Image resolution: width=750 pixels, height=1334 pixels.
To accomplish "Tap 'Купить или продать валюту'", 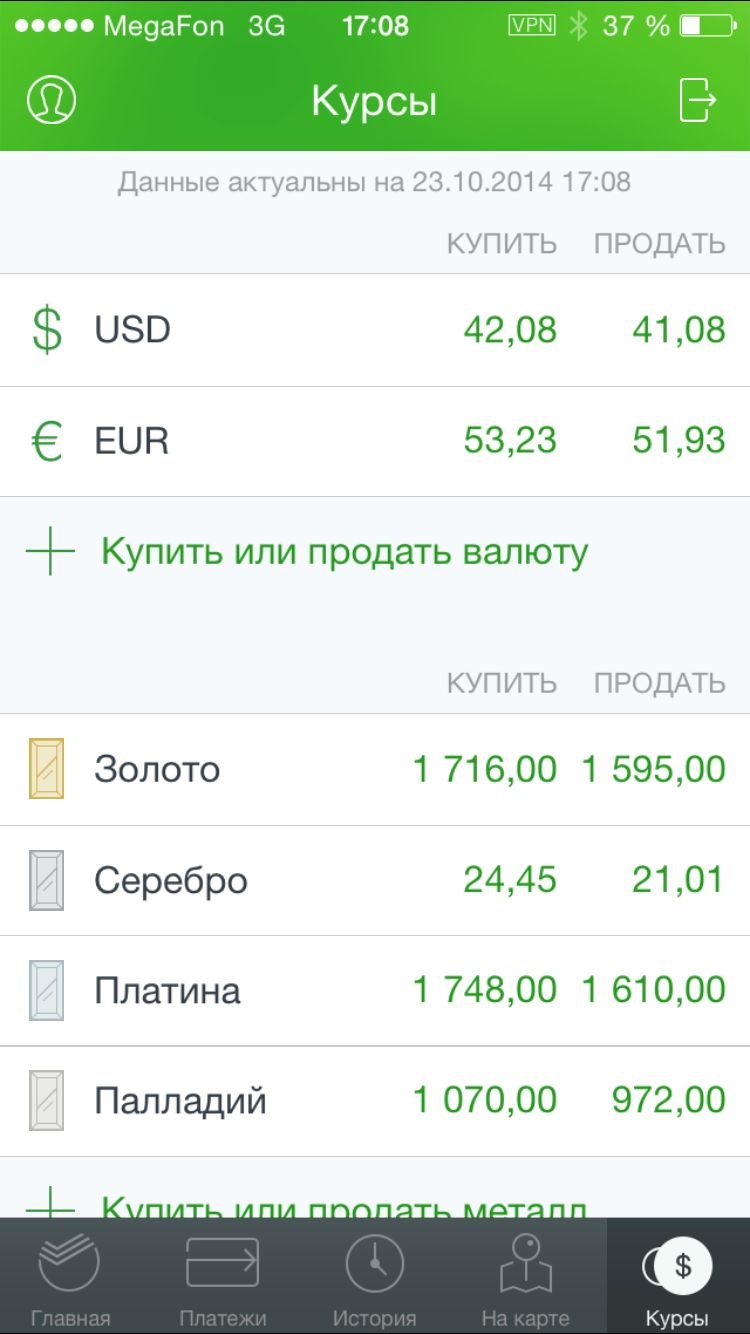I will tap(344, 552).
